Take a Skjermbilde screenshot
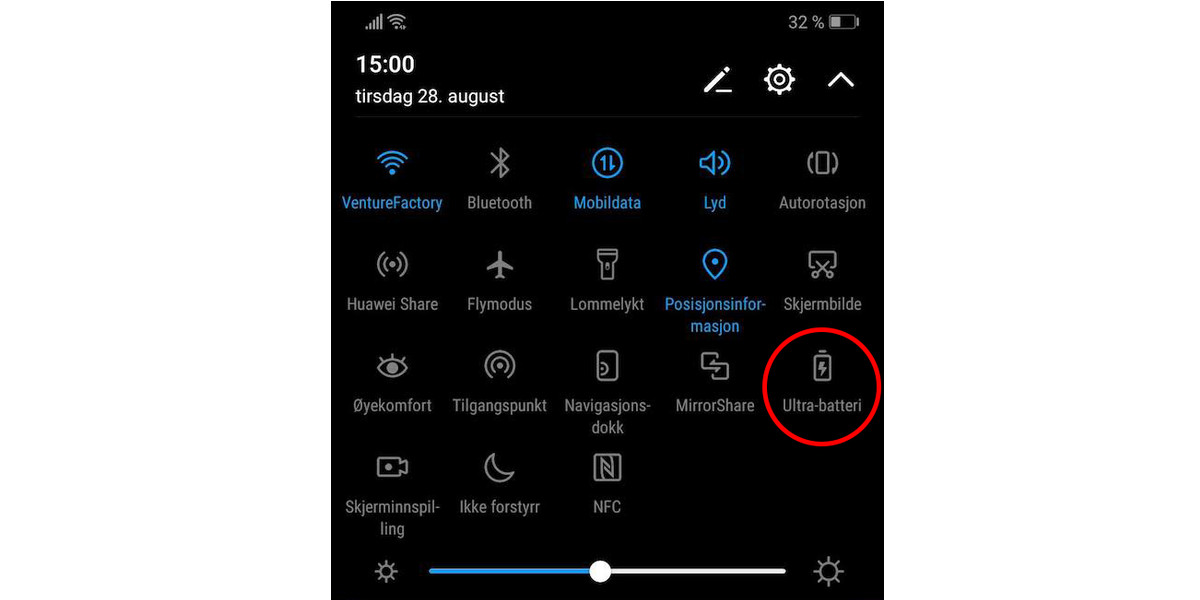The image size is (1200, 600). coord(822,266)
